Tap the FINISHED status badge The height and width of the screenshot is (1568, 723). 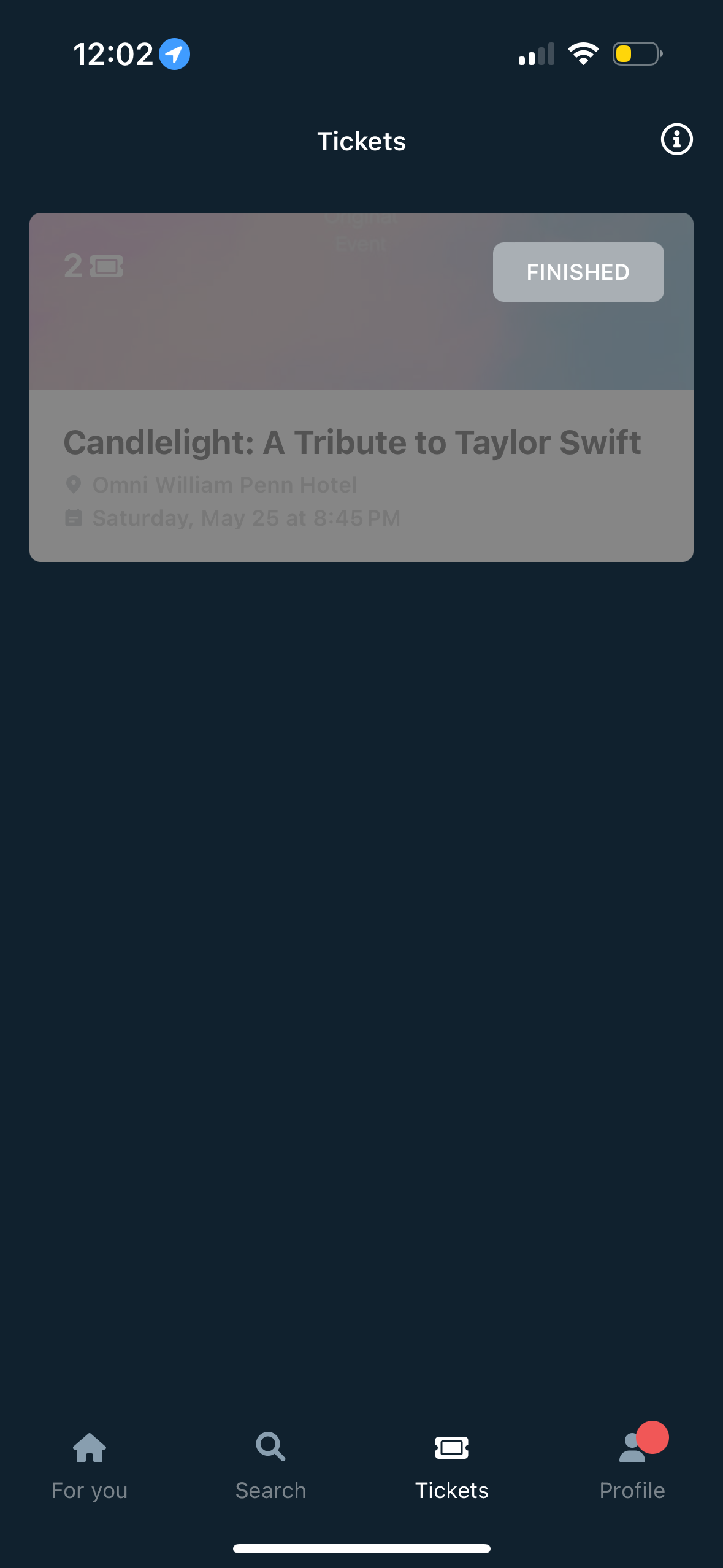(x=577, y=272)
